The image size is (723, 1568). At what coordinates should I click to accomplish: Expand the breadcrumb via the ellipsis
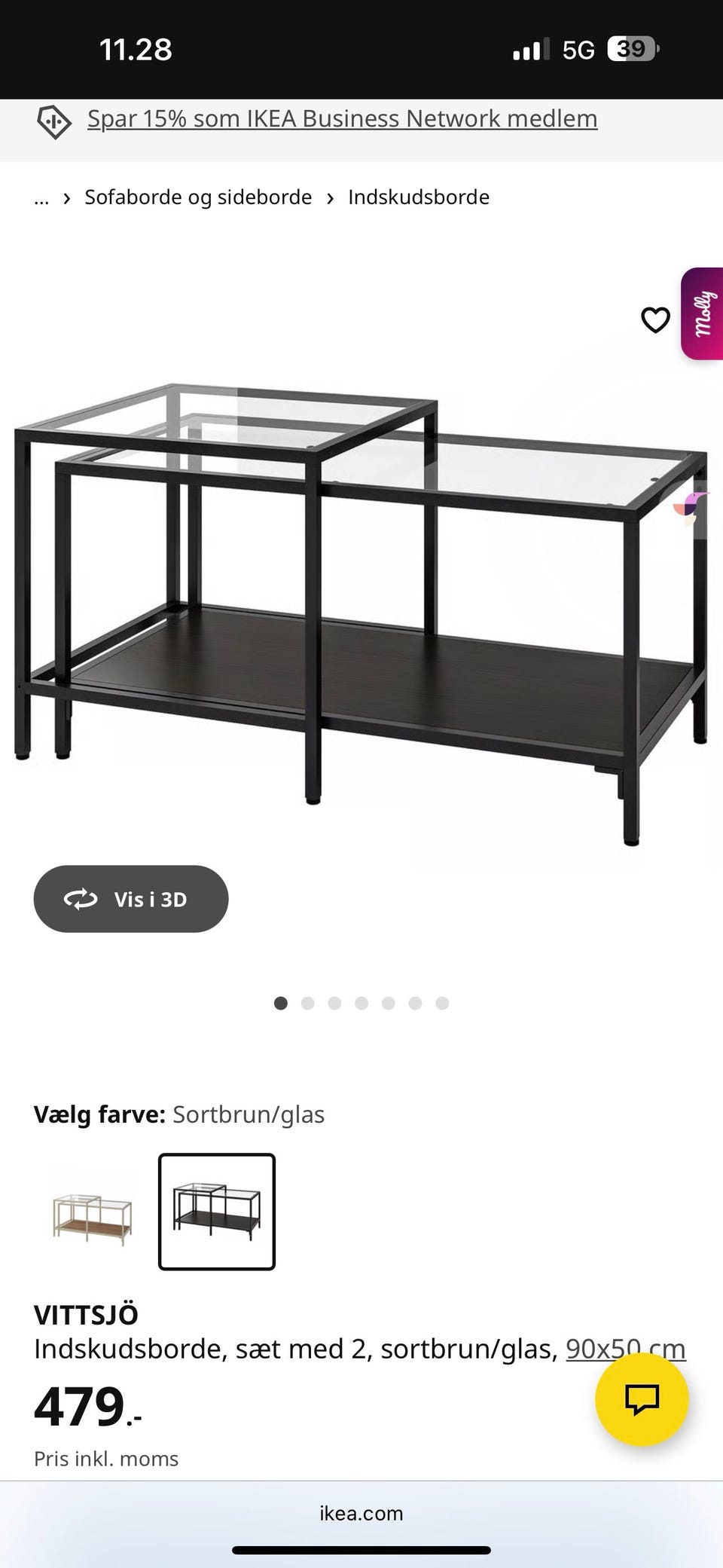[x=41, y=197]
